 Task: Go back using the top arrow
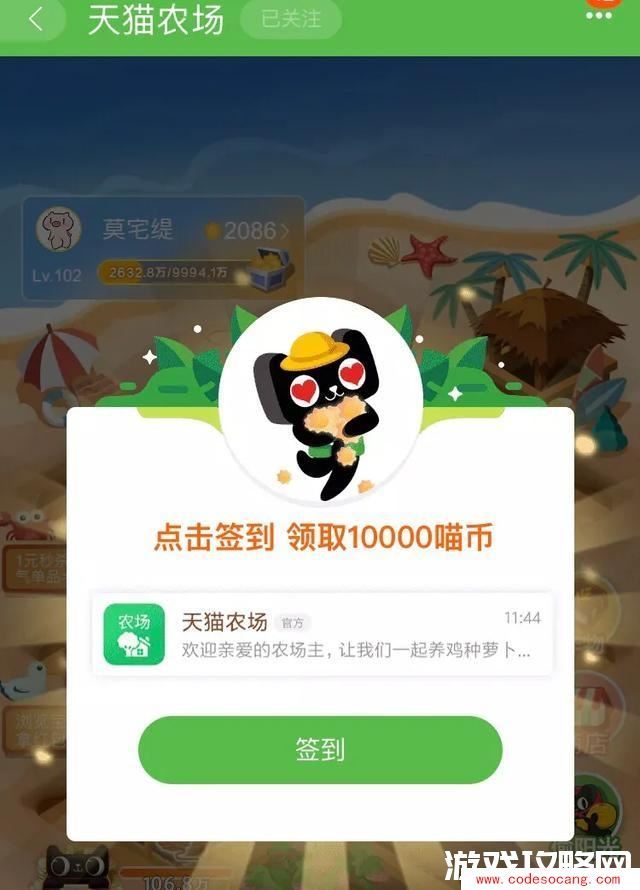36,19
